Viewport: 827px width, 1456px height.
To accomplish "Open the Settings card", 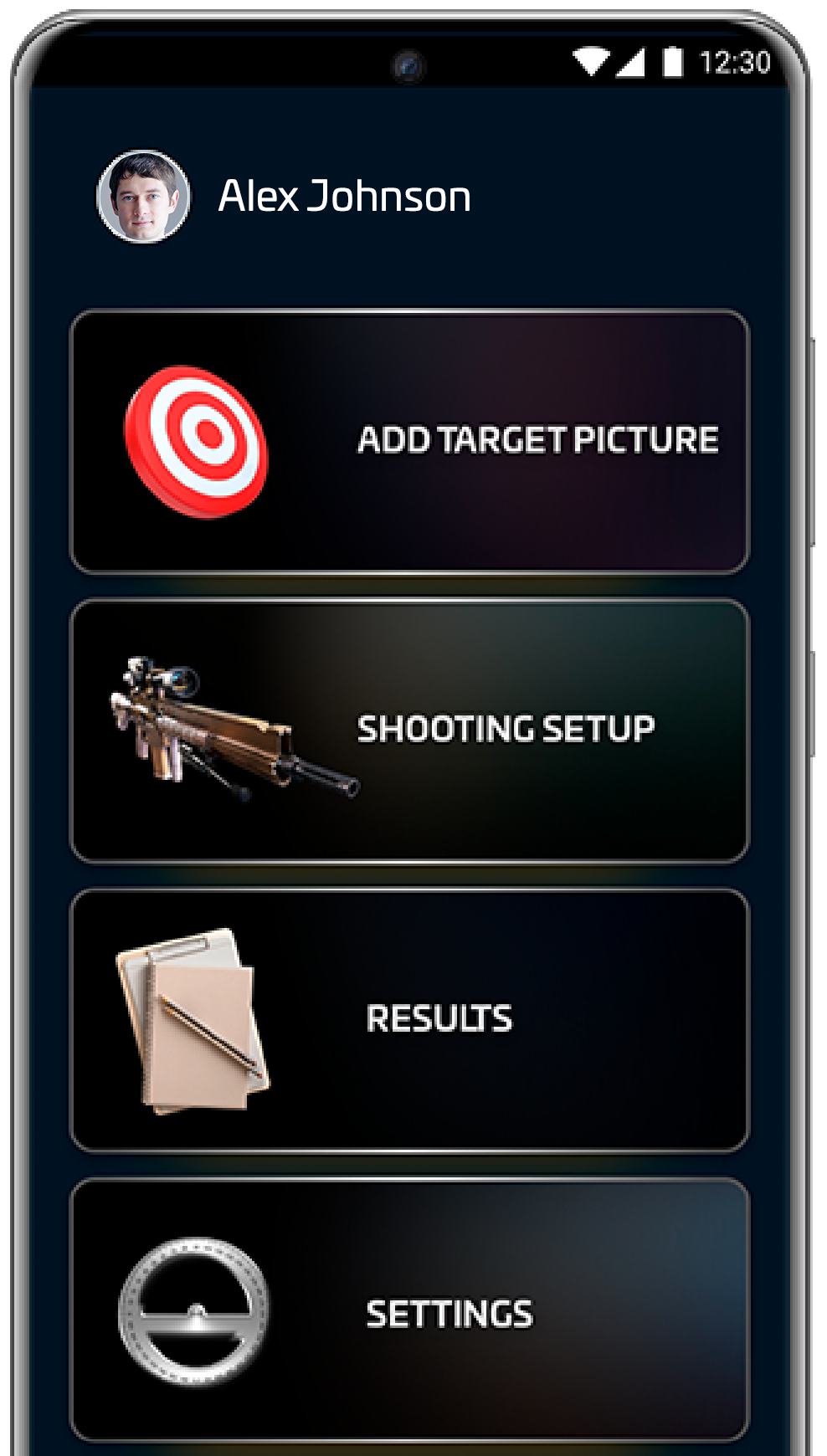I will 409,1310.
